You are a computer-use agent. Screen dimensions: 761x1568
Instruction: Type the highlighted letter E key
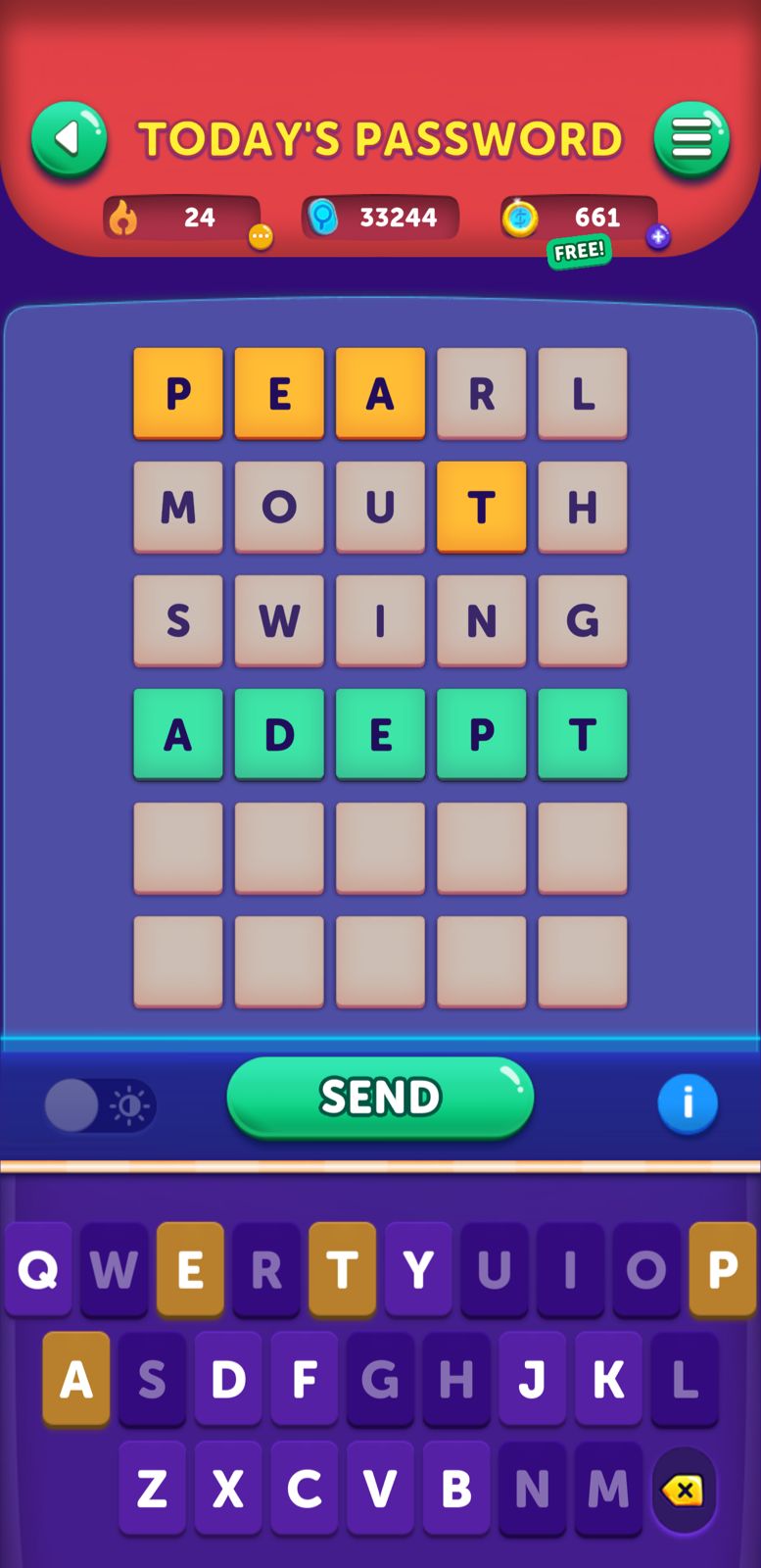point(190,1269)
